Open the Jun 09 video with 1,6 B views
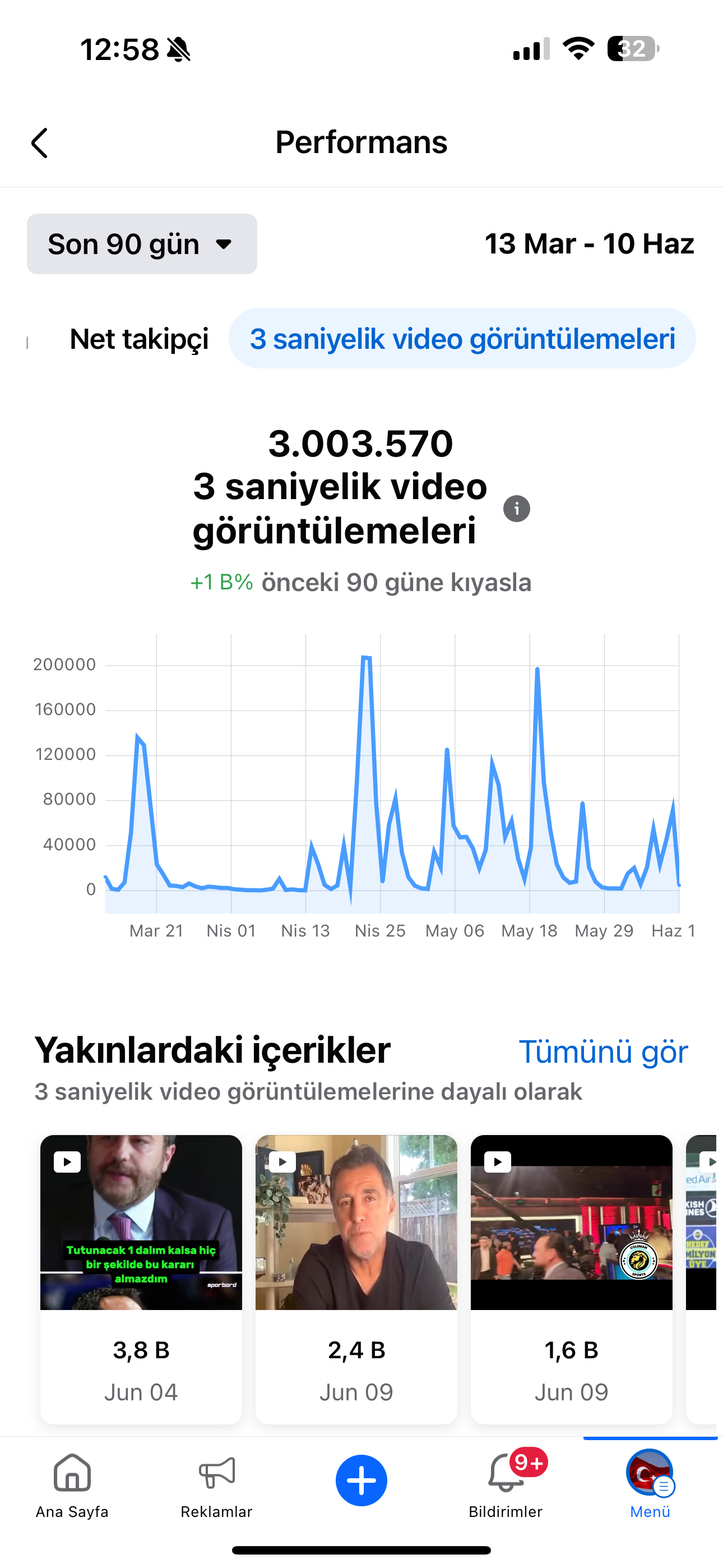Screen dimensions: 723x1568 pos(572,1279)
